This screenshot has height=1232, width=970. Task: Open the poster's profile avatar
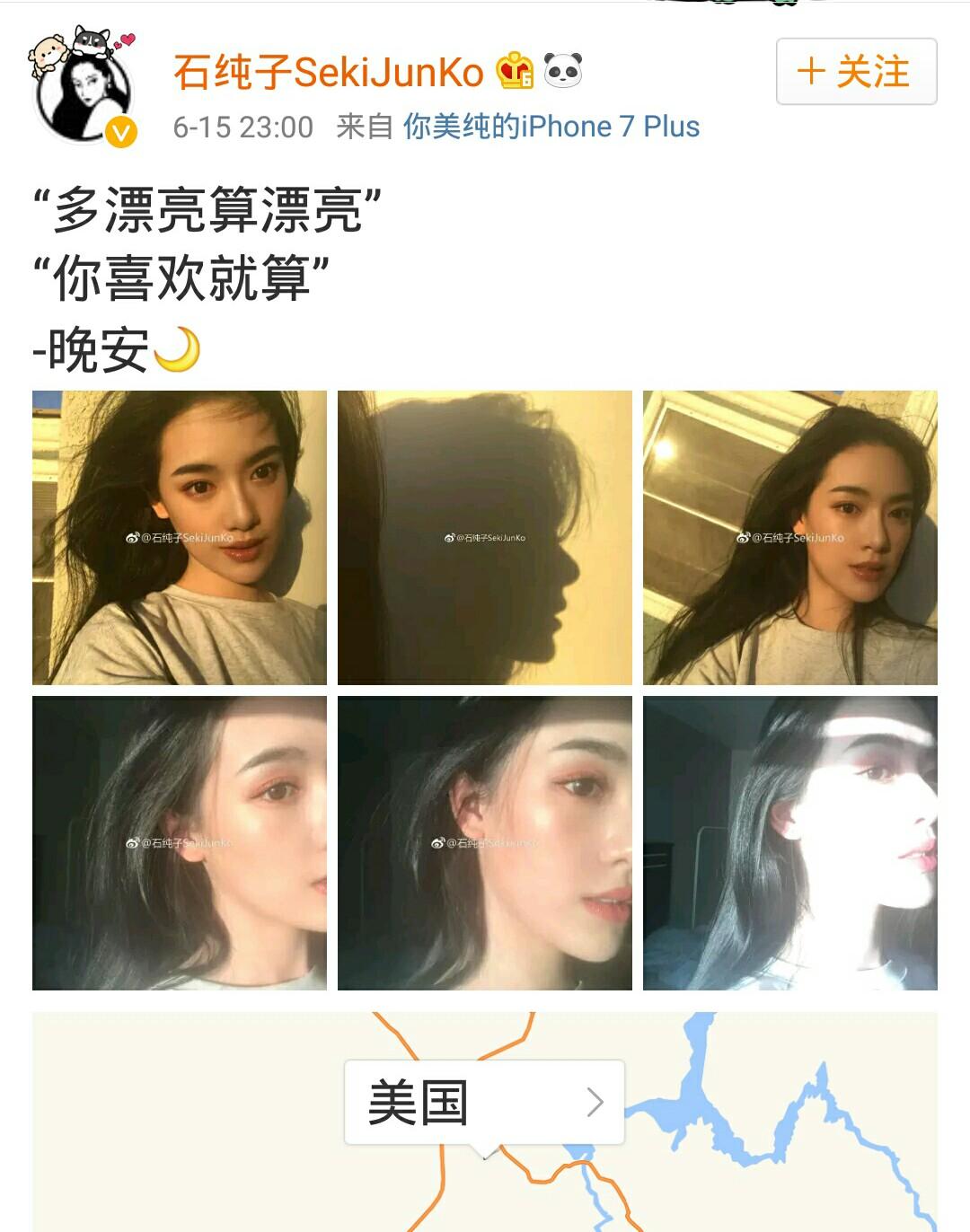(x=84, y=89)
